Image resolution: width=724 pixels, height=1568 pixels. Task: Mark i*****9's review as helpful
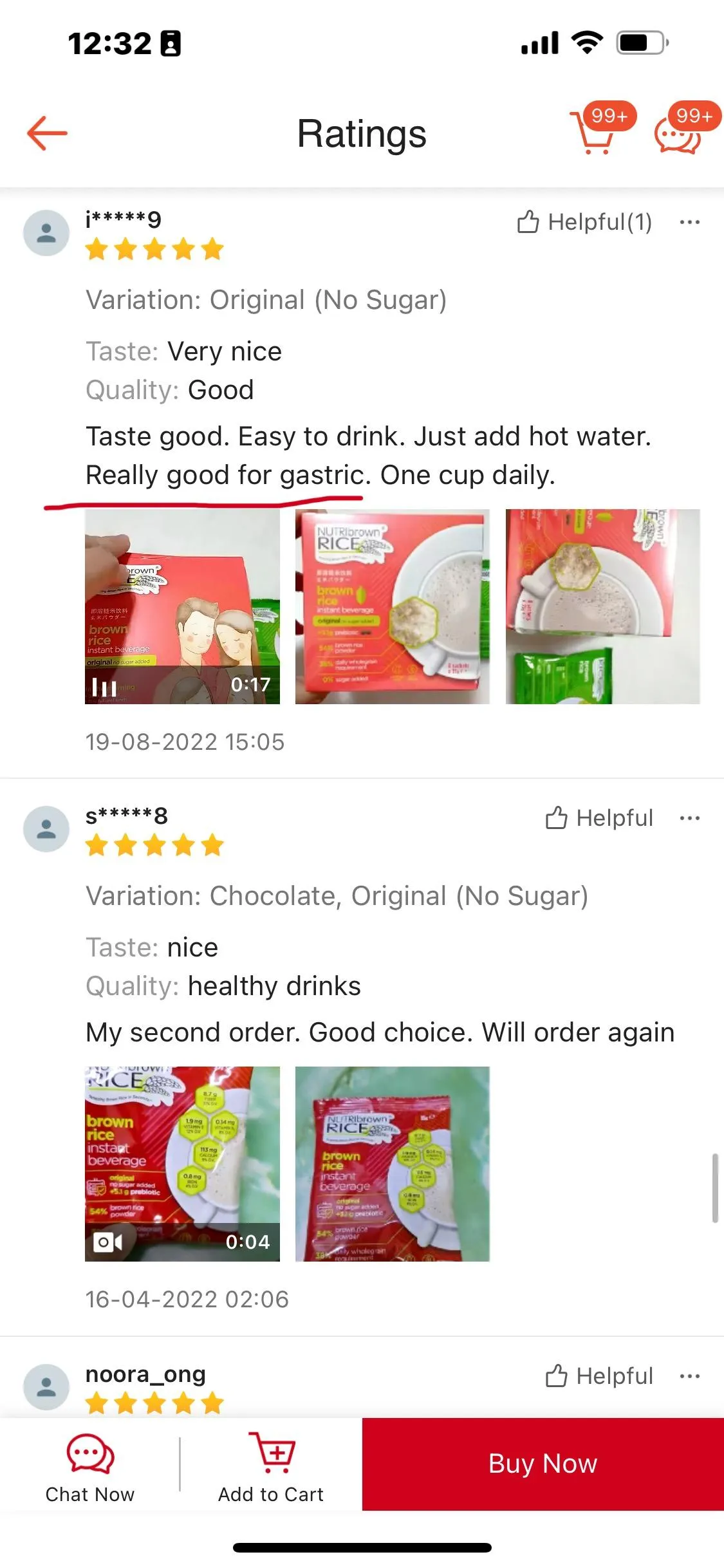point(584,222)
